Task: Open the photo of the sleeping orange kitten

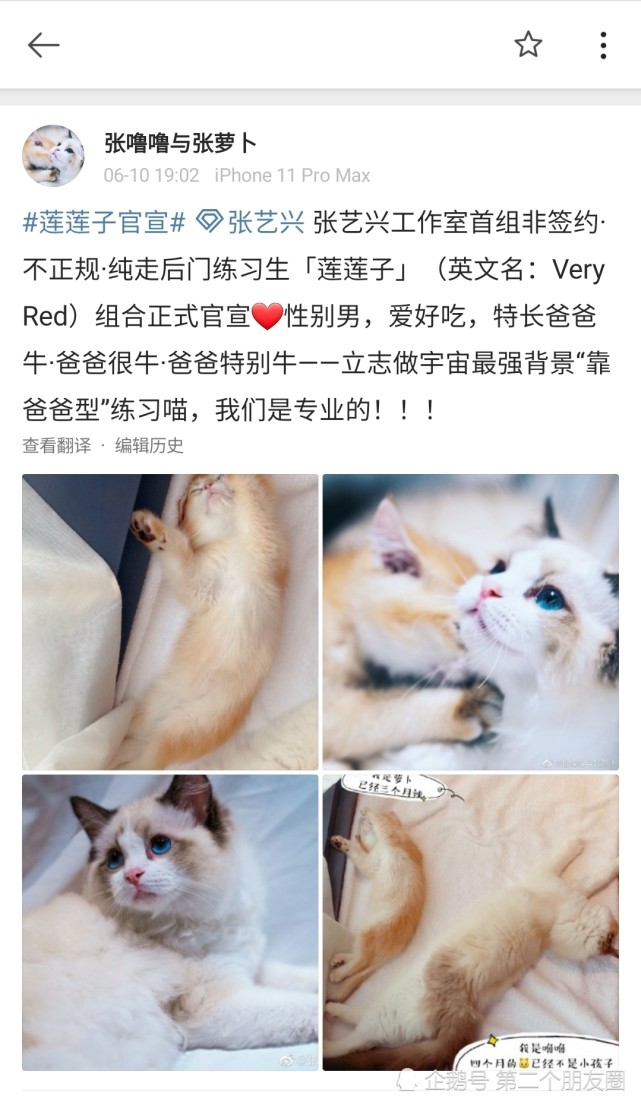Action: (x=170, y=622)
